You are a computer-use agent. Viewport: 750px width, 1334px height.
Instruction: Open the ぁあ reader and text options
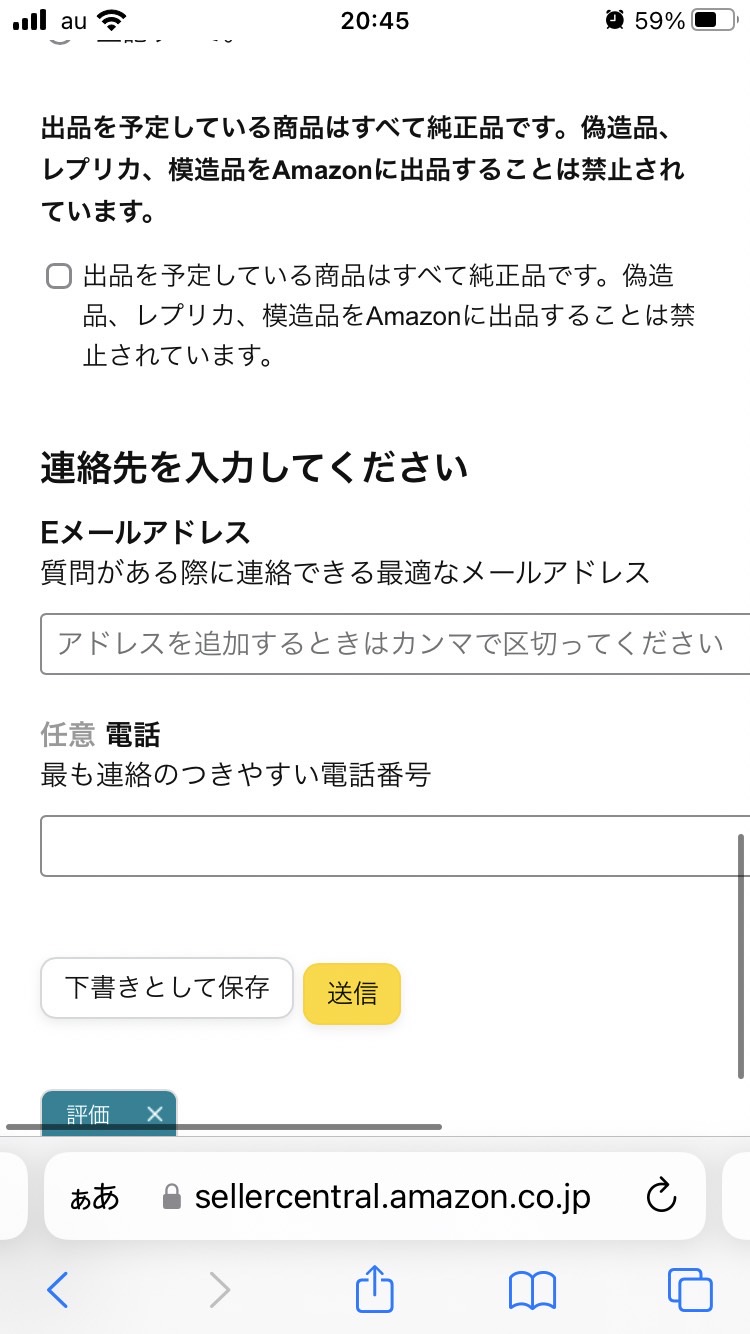tap(94, 1197)
